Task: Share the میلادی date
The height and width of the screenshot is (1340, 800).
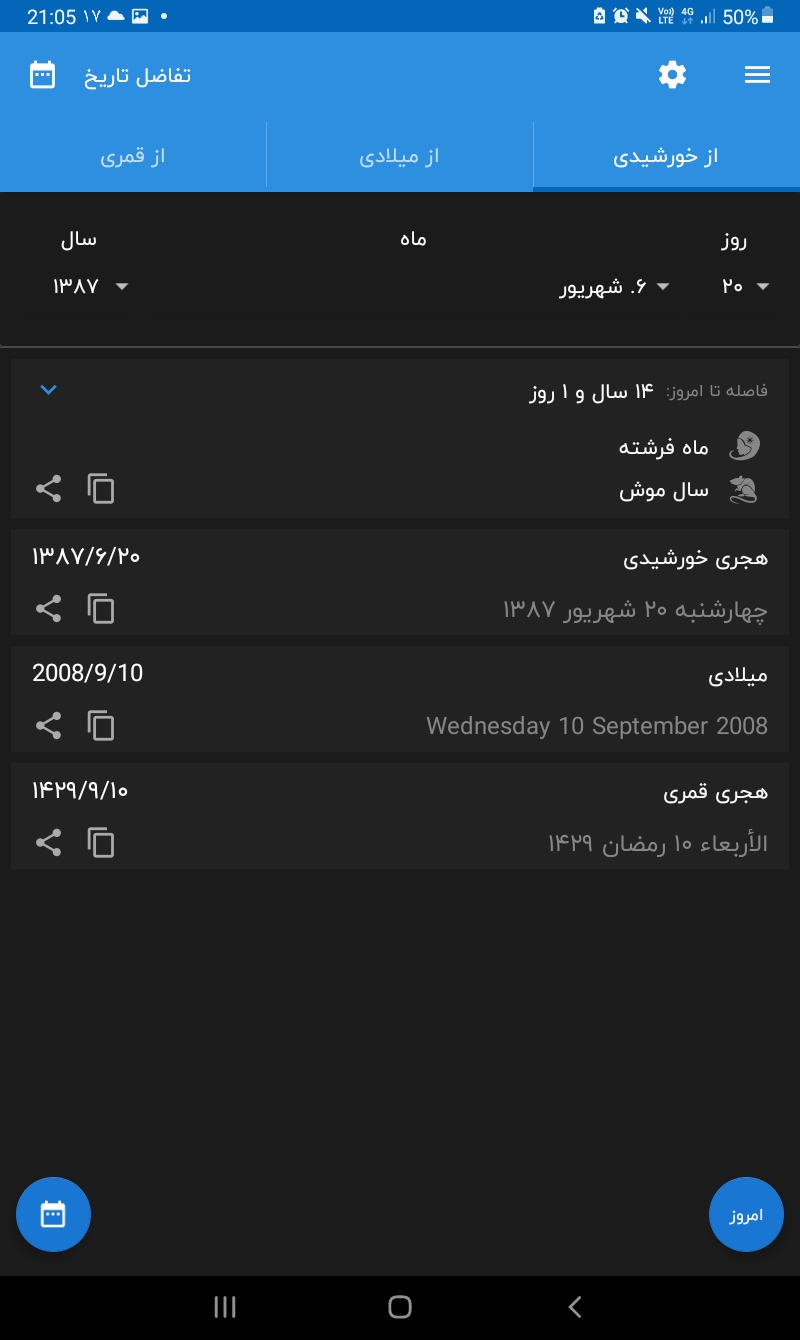Action: pyautogui.click(x=48, y=725)
